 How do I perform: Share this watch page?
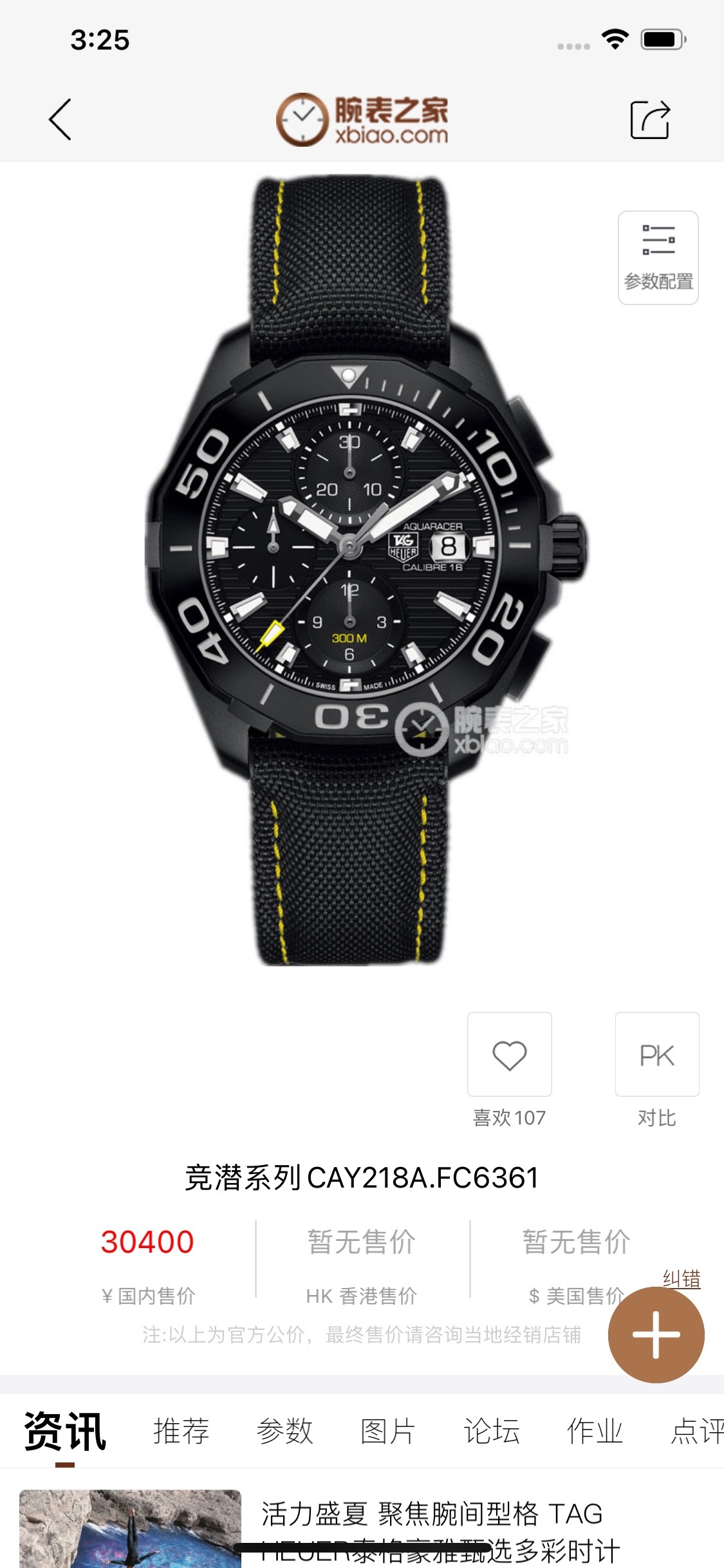point(650,120)
